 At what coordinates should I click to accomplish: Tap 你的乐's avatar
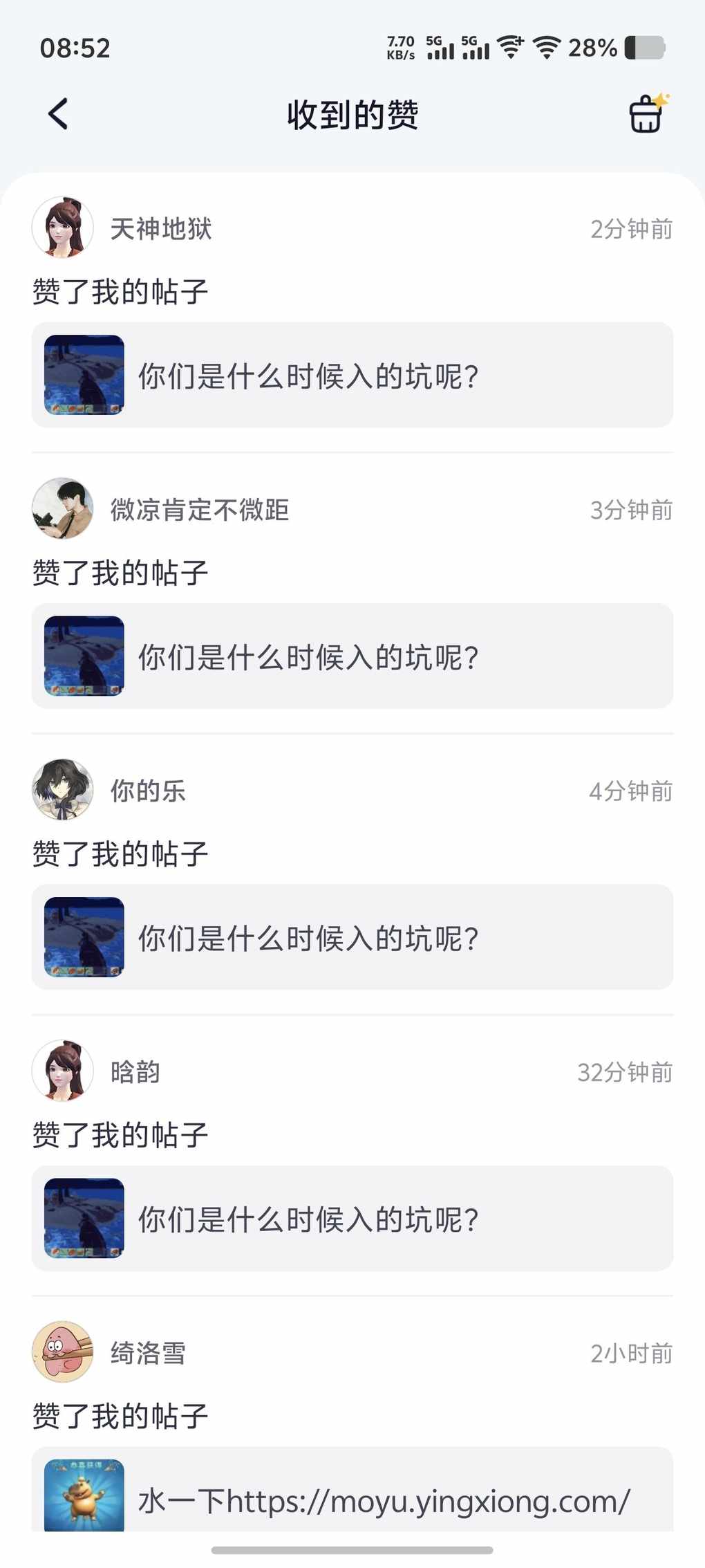(63, 789)
